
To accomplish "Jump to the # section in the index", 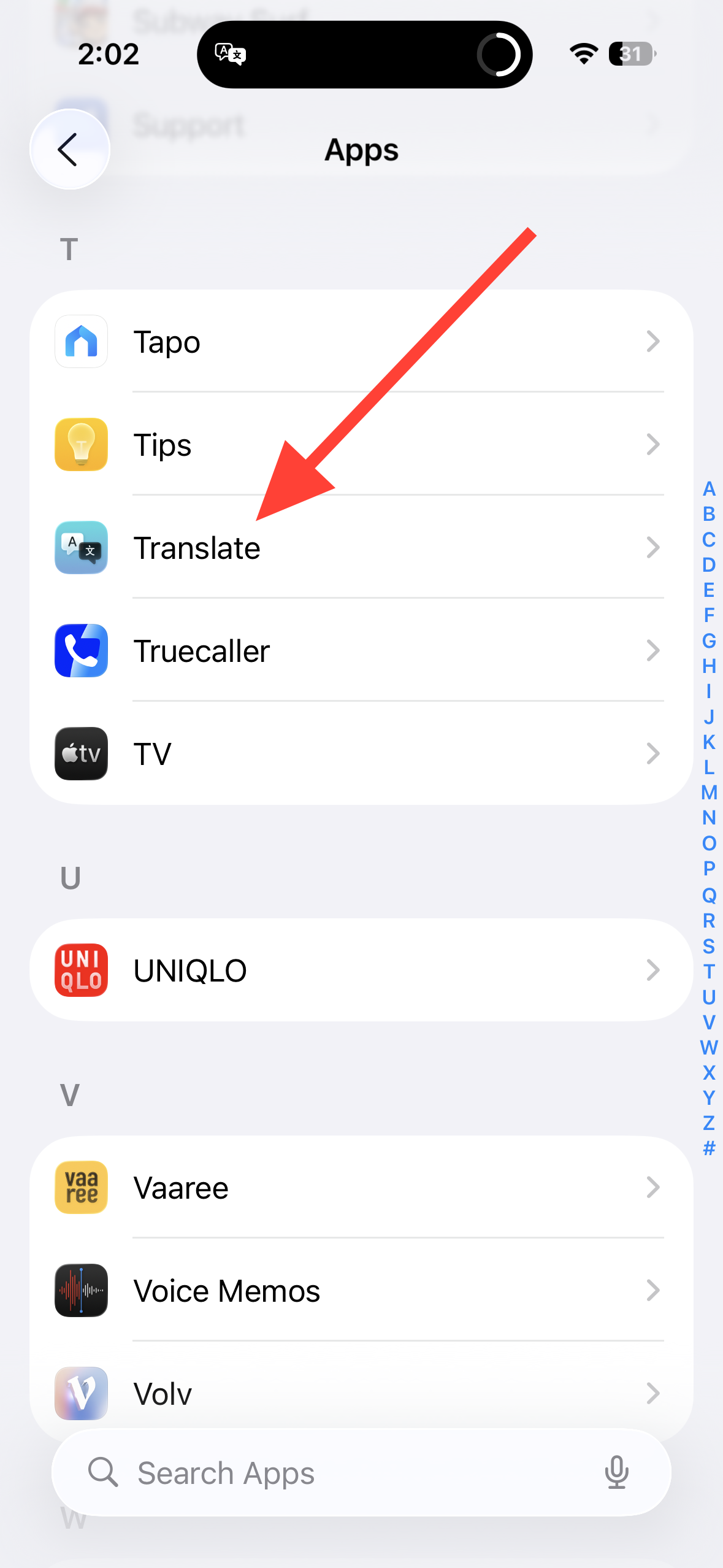I will [x=709, y=1148].
